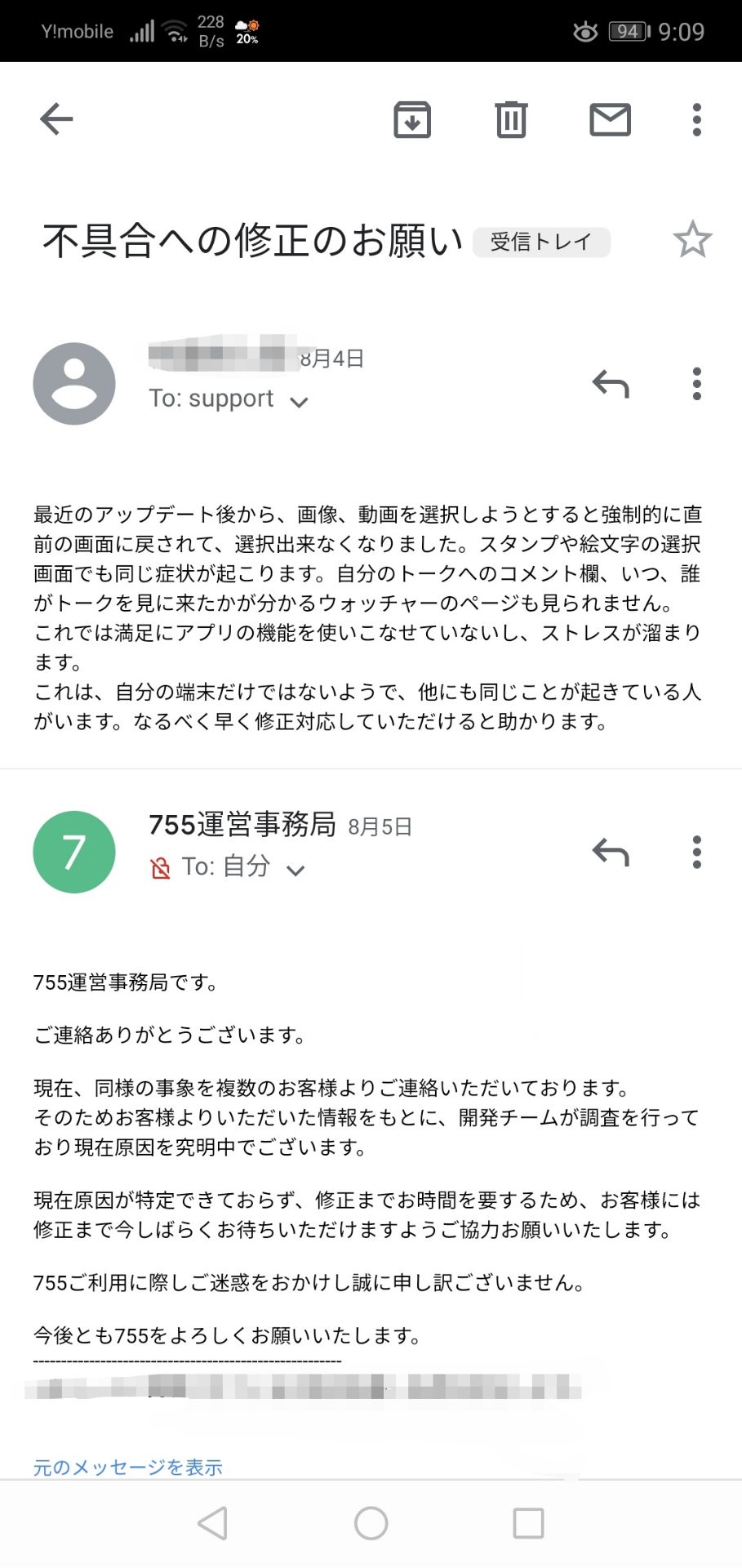This screenshot has width=742, height=1568.
Task: Open options menu for the 755運営事務局 reply
Action: click(697, 852)
